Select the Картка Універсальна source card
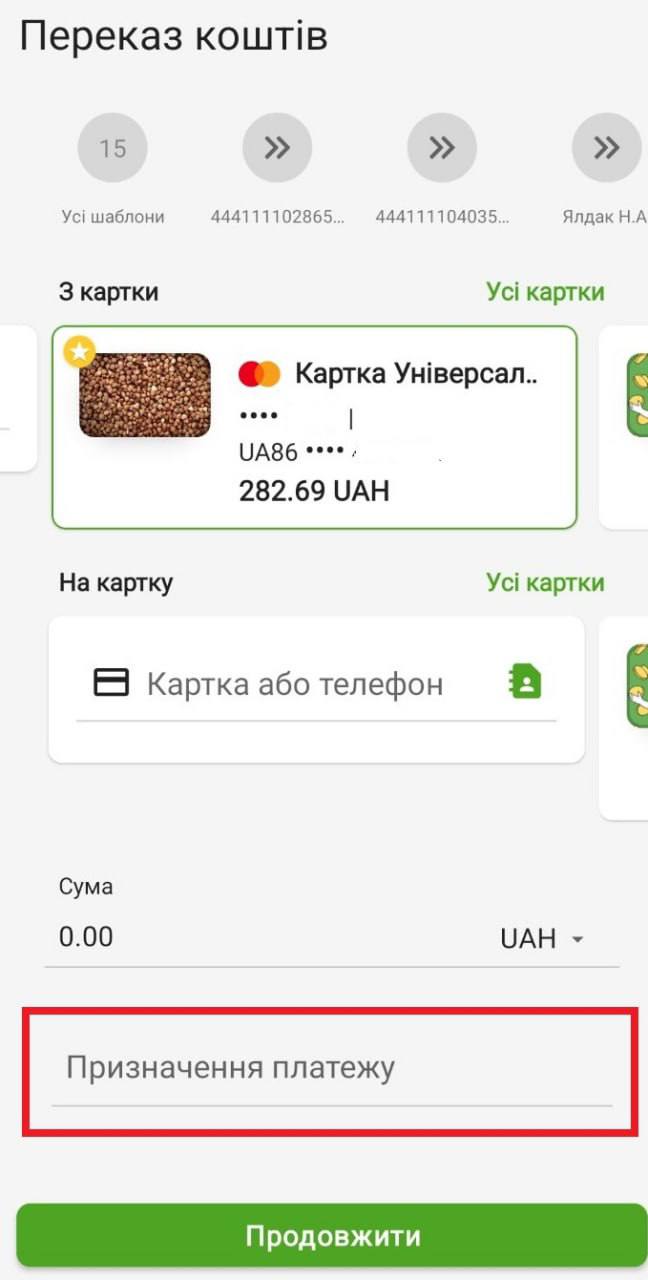This screenshot has height=1280, width=648. (314, 427)
